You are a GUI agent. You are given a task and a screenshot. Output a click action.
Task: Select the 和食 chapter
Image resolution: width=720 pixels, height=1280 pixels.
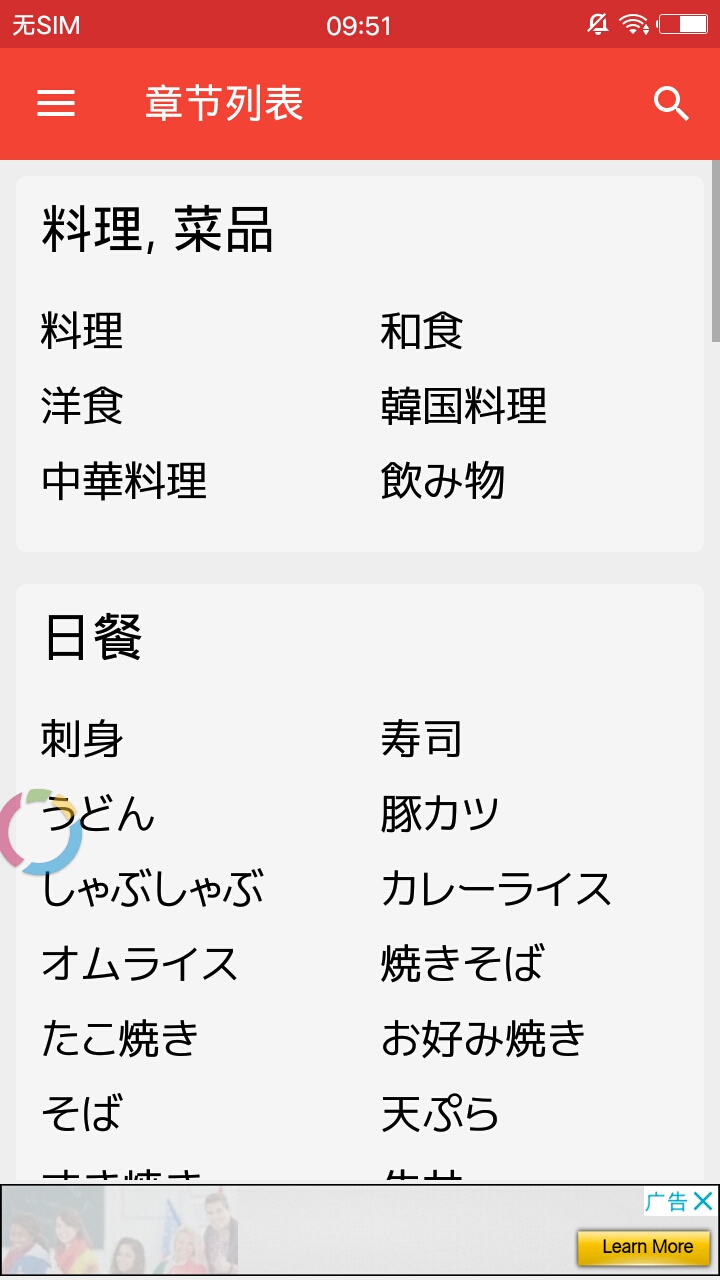[x=422, y=331]
